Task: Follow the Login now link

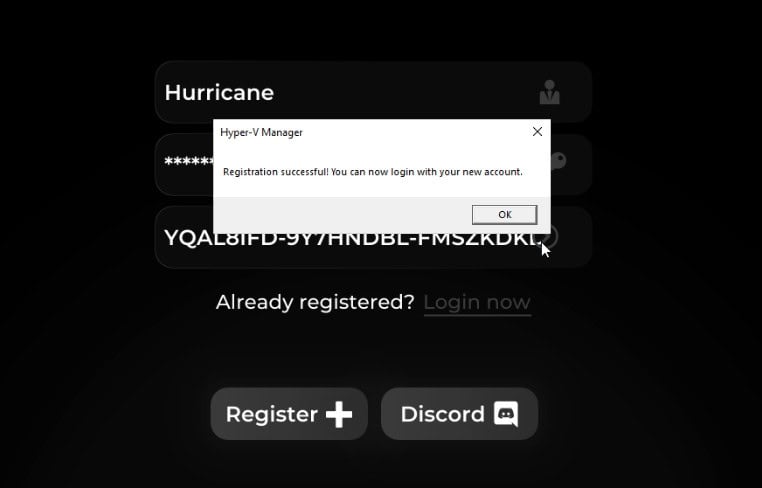Action: (477, 302)
